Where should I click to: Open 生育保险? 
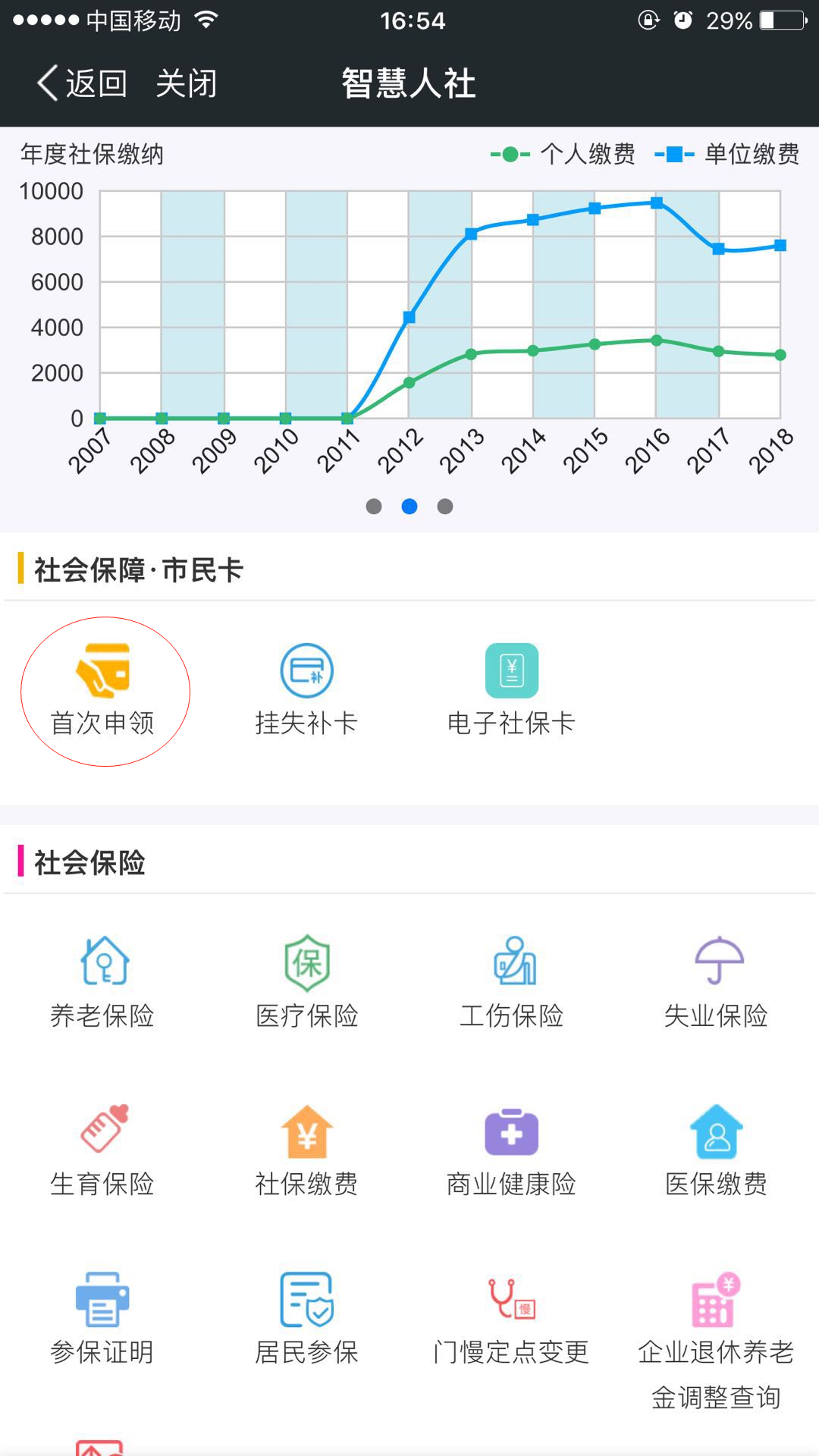pyautogui.click(x=102, y=1150)
